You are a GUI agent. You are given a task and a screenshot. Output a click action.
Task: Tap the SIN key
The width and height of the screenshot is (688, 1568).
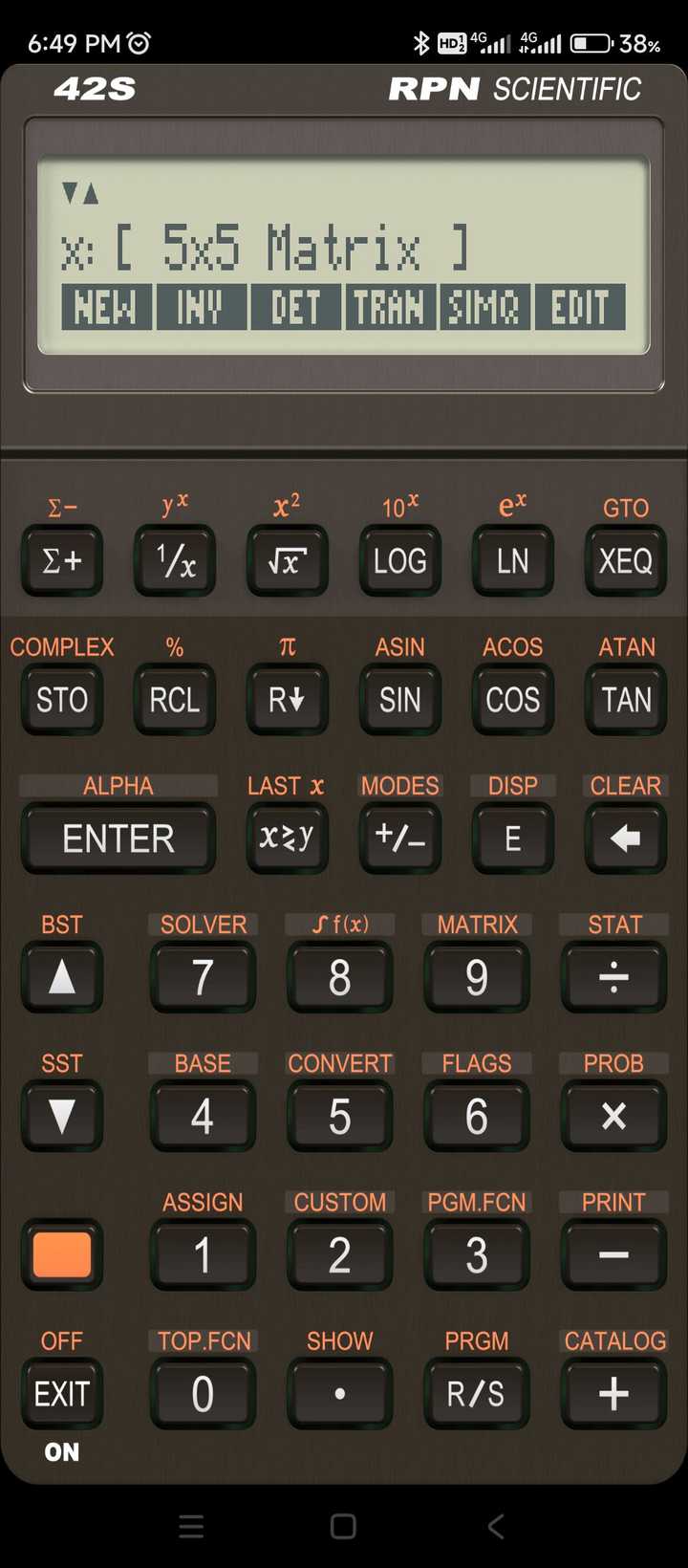tap(399, 700)
